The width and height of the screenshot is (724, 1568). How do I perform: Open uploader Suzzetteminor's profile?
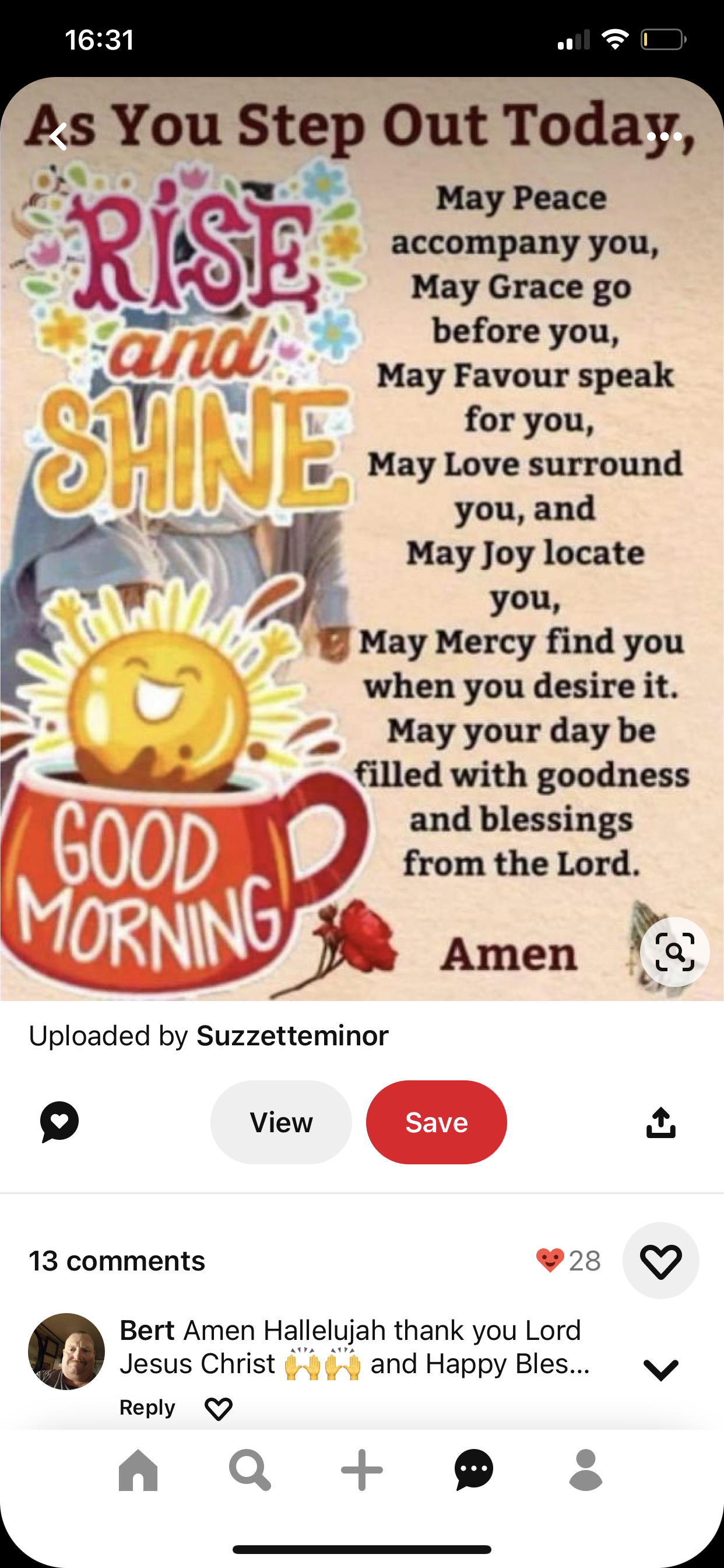tap(292, 1035)
